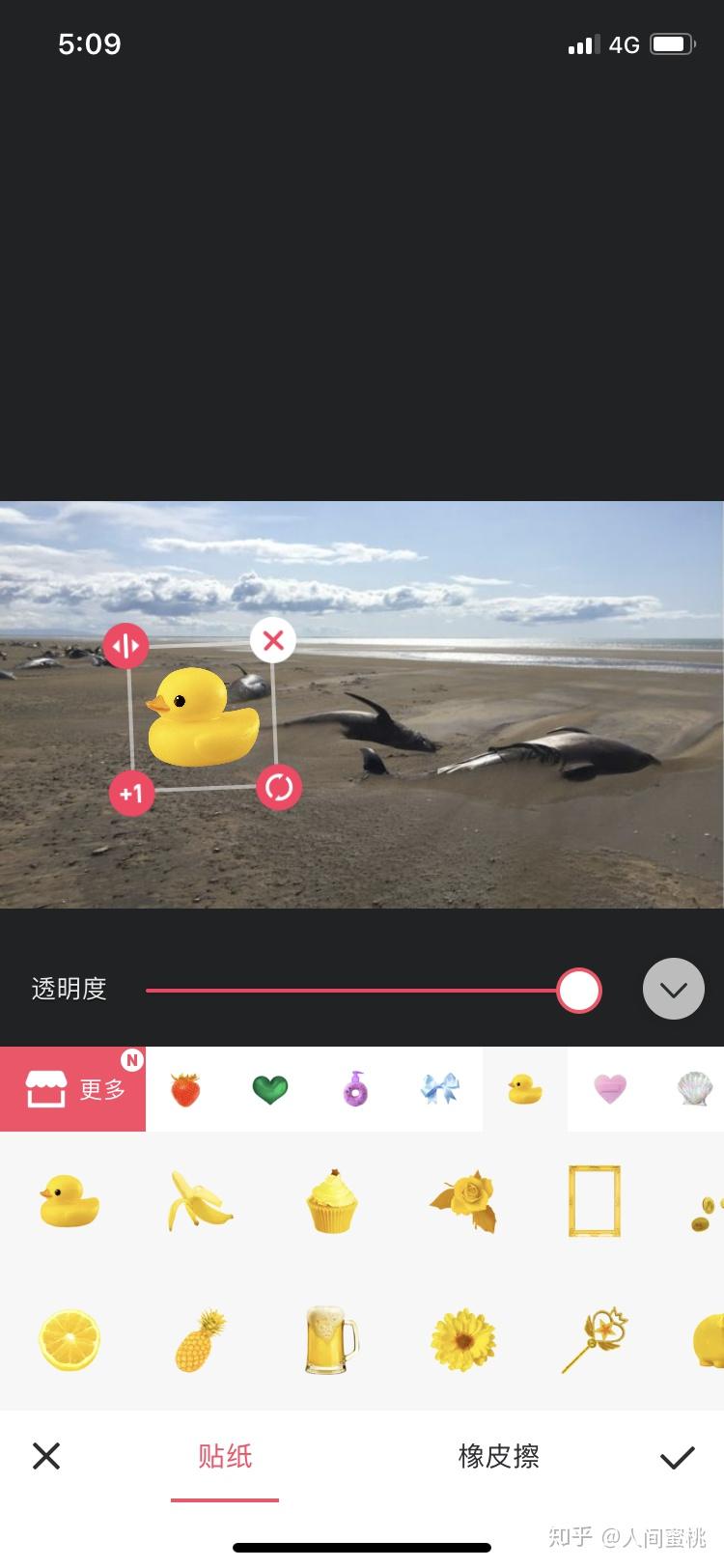Collapse the opacity panel with the chevron
This screenshot has width=724, height=1568.
(673, 989)
